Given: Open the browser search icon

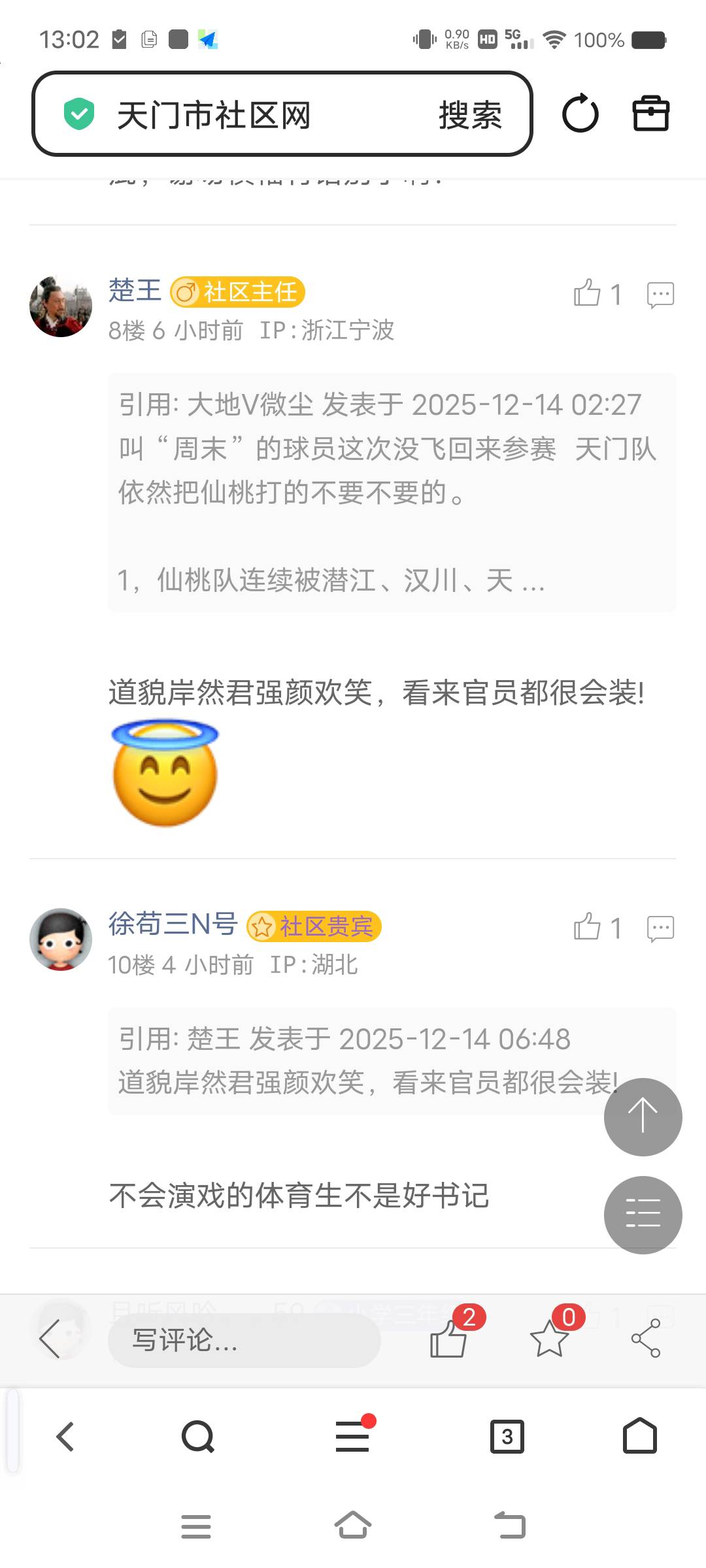Looking at the screenshot, I should coord(197,1437).
